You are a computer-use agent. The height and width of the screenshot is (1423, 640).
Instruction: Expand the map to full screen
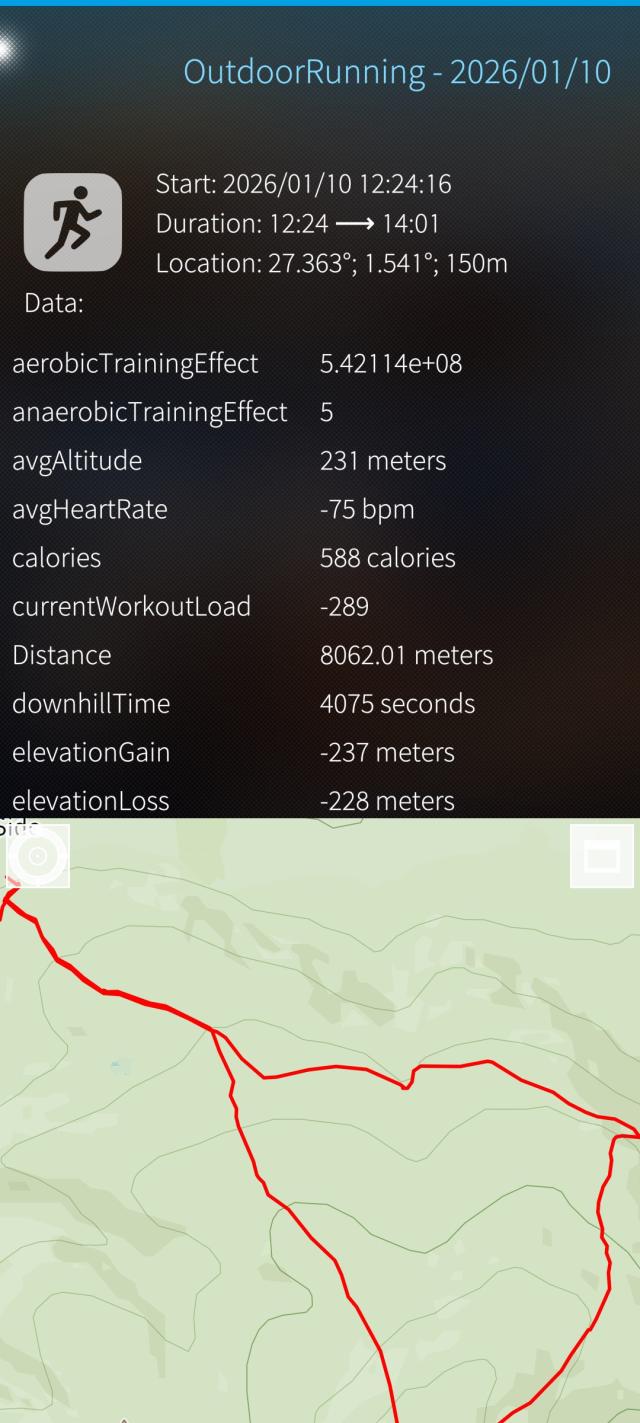602,856
